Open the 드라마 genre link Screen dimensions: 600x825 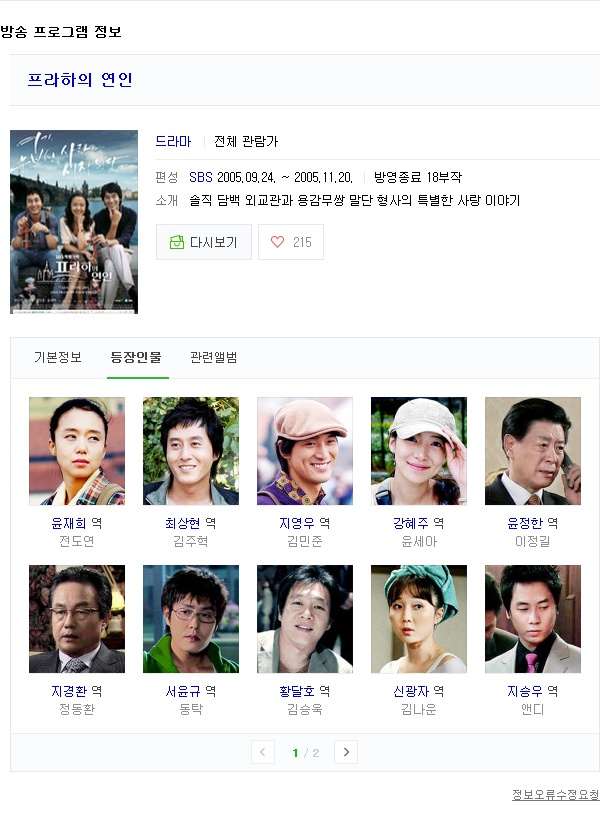(x=173, y=142)
